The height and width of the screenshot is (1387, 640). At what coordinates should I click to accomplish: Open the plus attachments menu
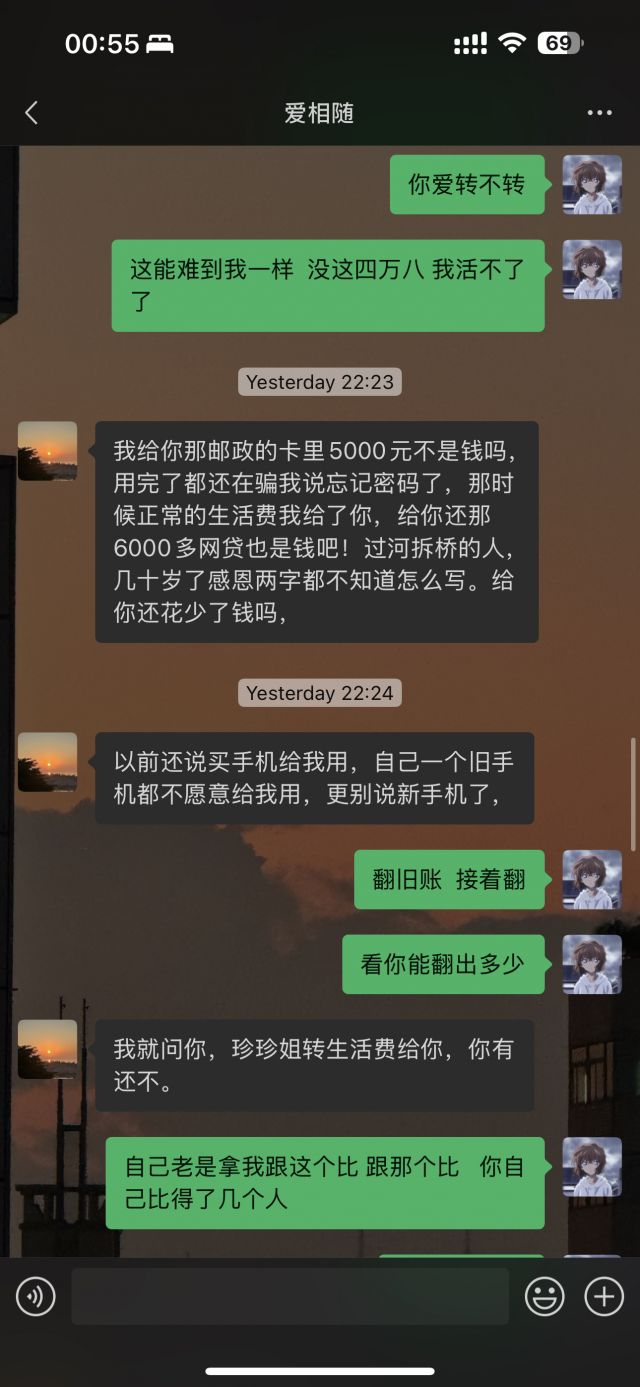coord(604,1297)
